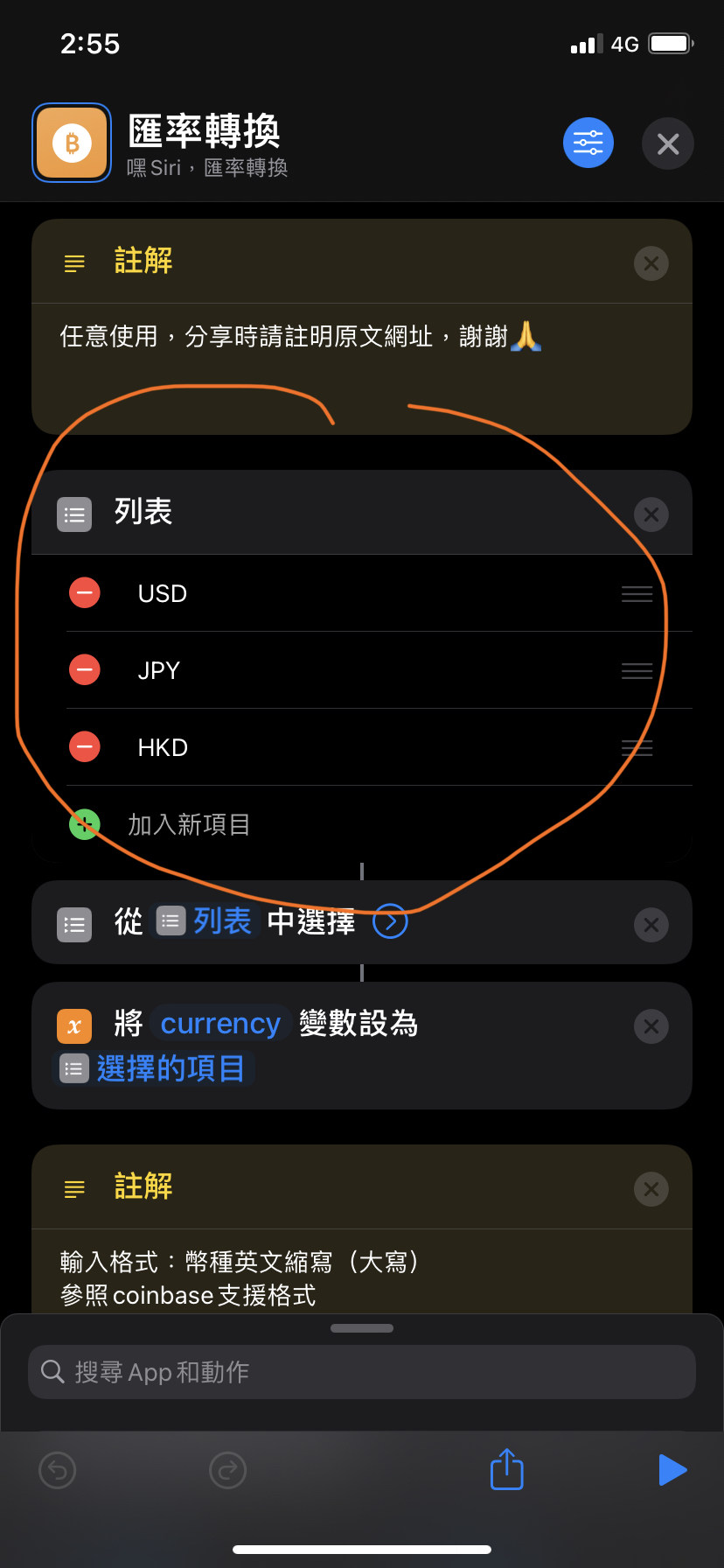The height and width of the screenshot is (1568, 724).
Task: Tap the red minus to remove HKD from the list
Action: 85,746
